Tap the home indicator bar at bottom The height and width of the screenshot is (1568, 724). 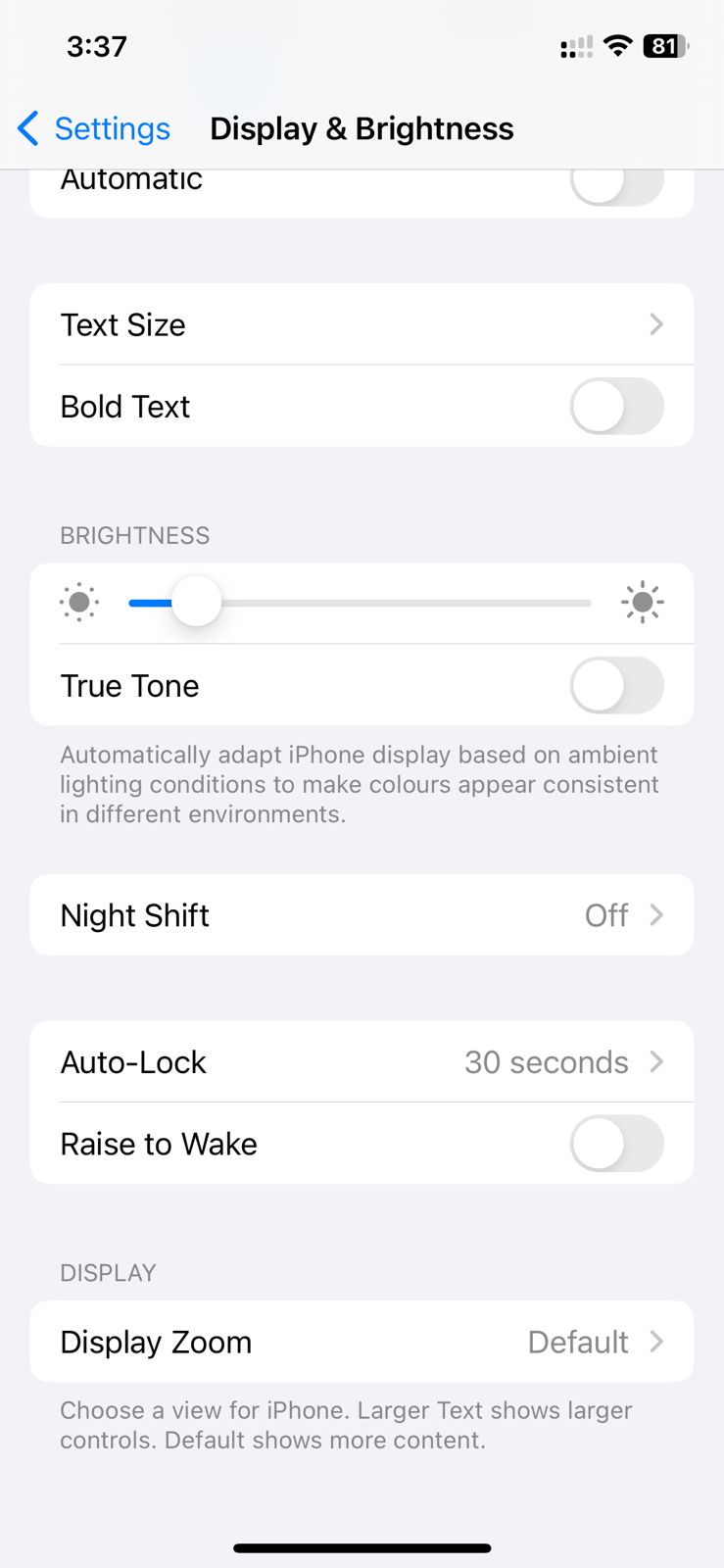362,1548
